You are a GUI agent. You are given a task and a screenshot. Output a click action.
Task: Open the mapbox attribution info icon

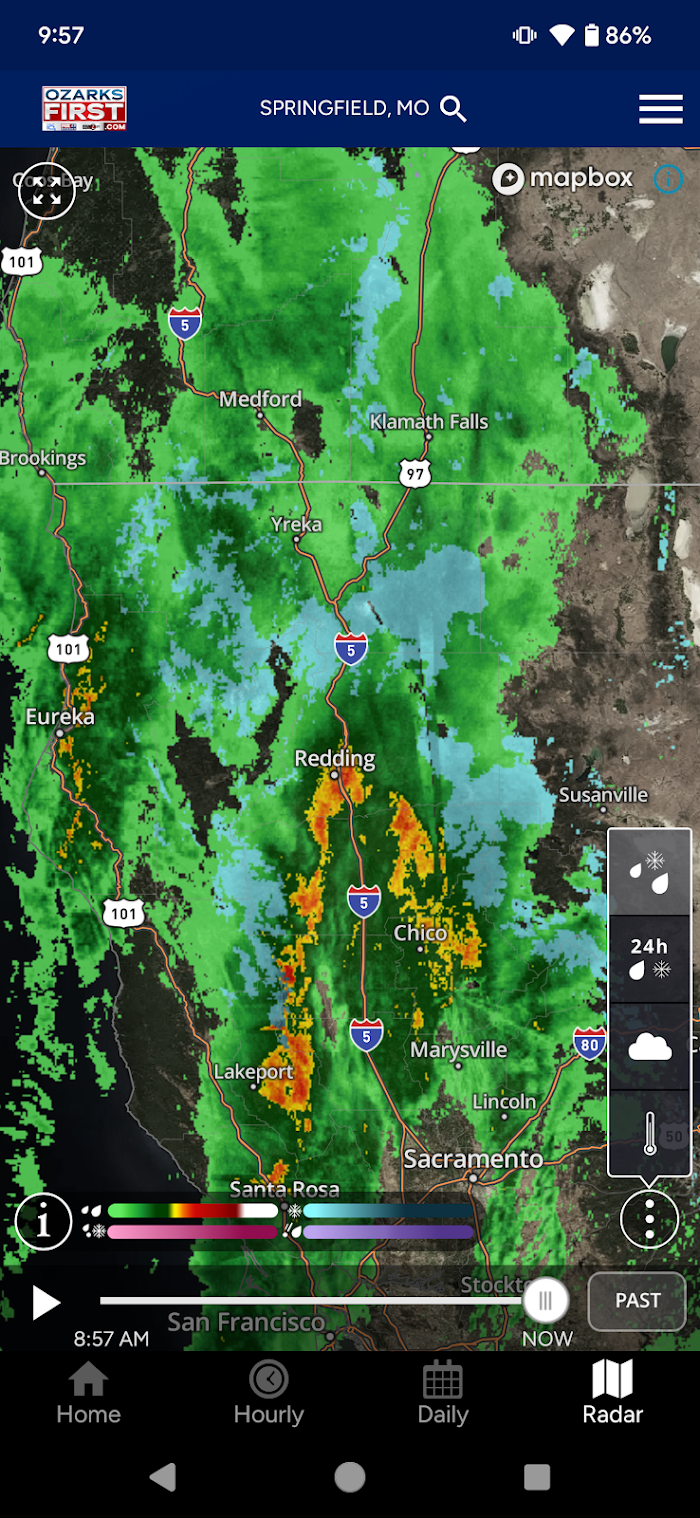tap(668, 180)
